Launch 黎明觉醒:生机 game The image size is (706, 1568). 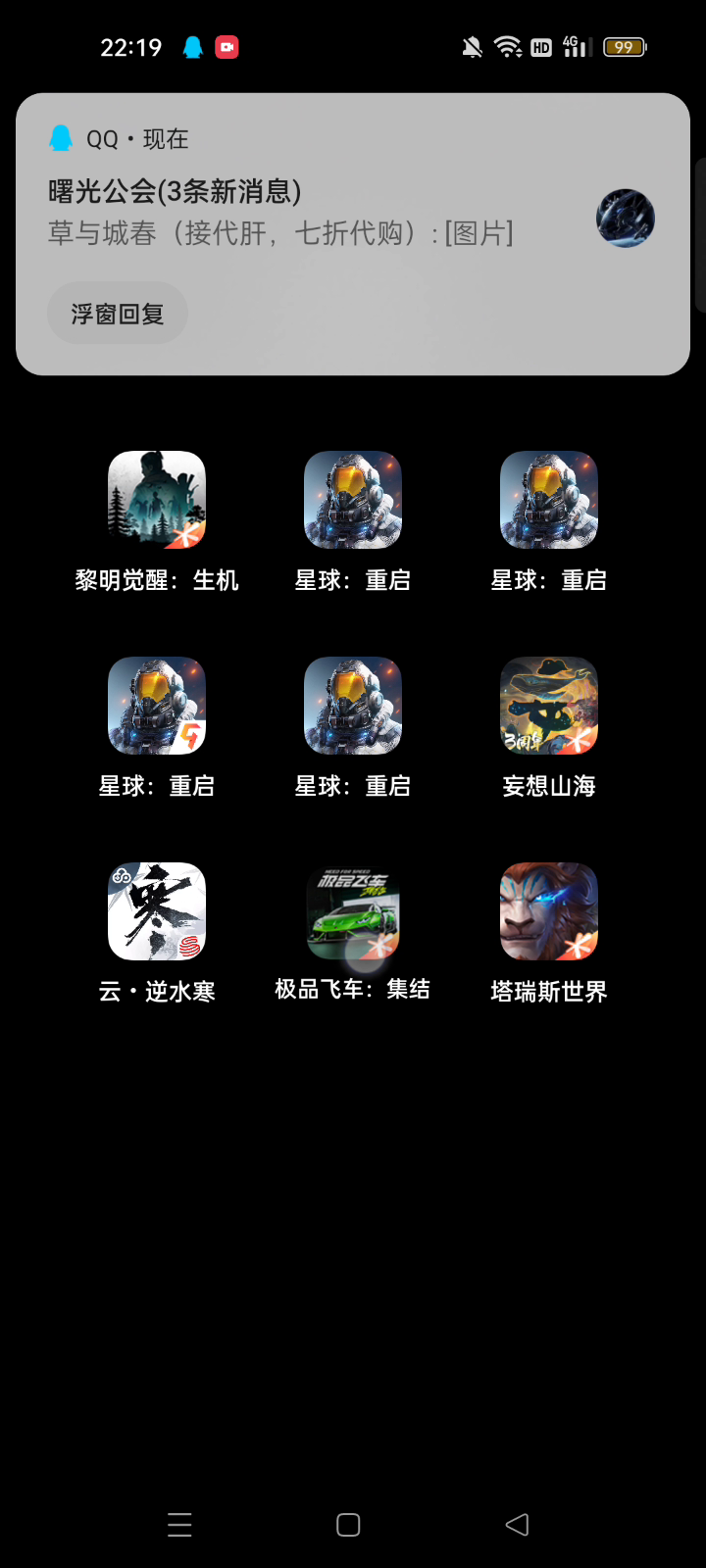coord(157,500)
